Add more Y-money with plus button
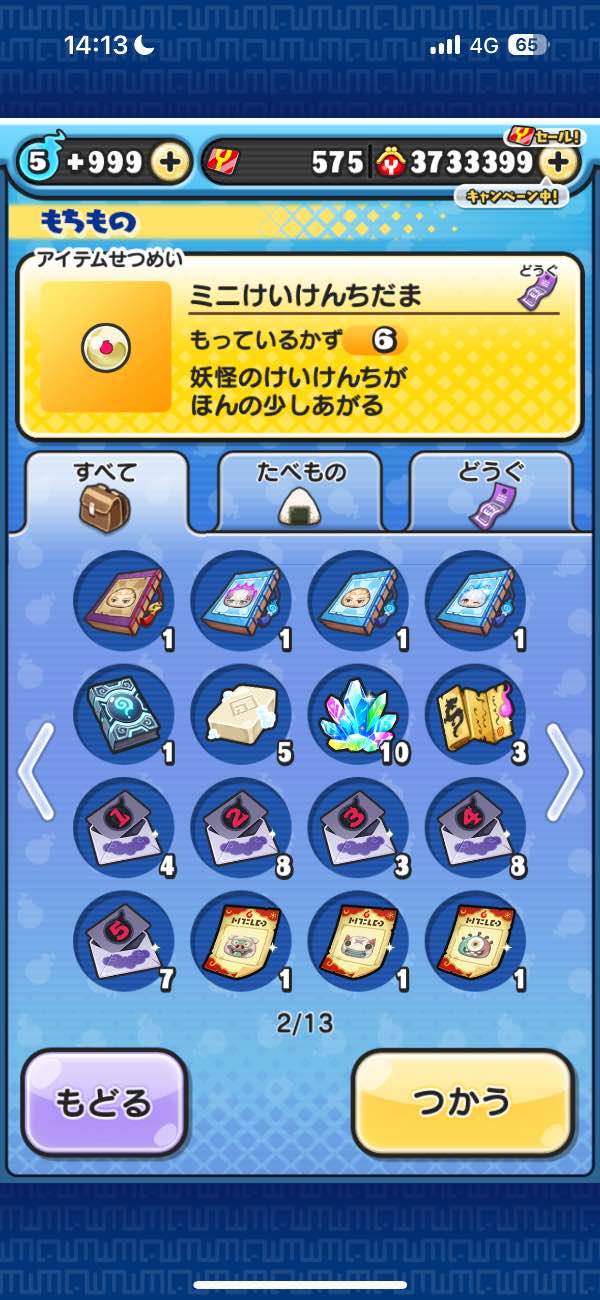600x1300 pixels. coord(562,162)
